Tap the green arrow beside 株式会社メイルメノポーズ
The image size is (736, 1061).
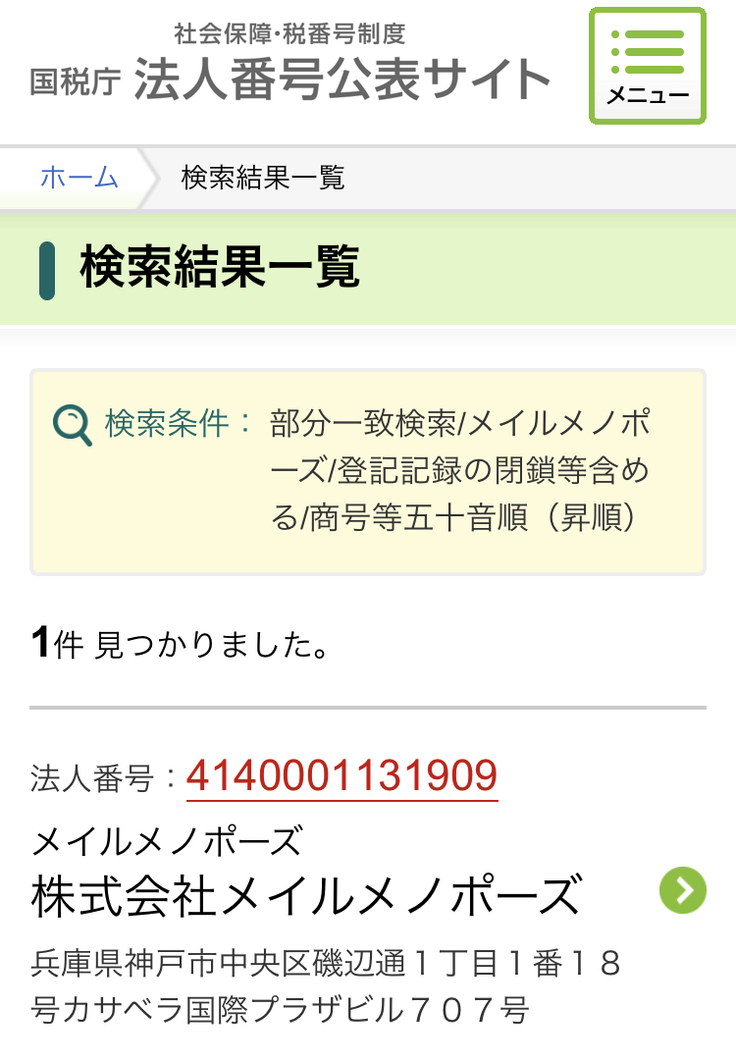pos(683,890)
